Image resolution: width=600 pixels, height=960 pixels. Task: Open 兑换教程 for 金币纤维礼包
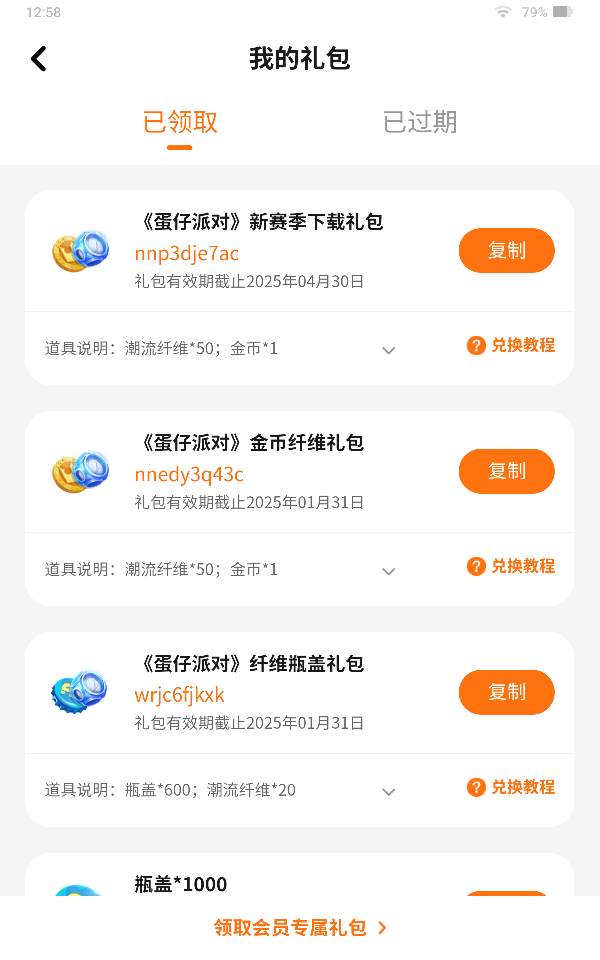coord(511,566)
